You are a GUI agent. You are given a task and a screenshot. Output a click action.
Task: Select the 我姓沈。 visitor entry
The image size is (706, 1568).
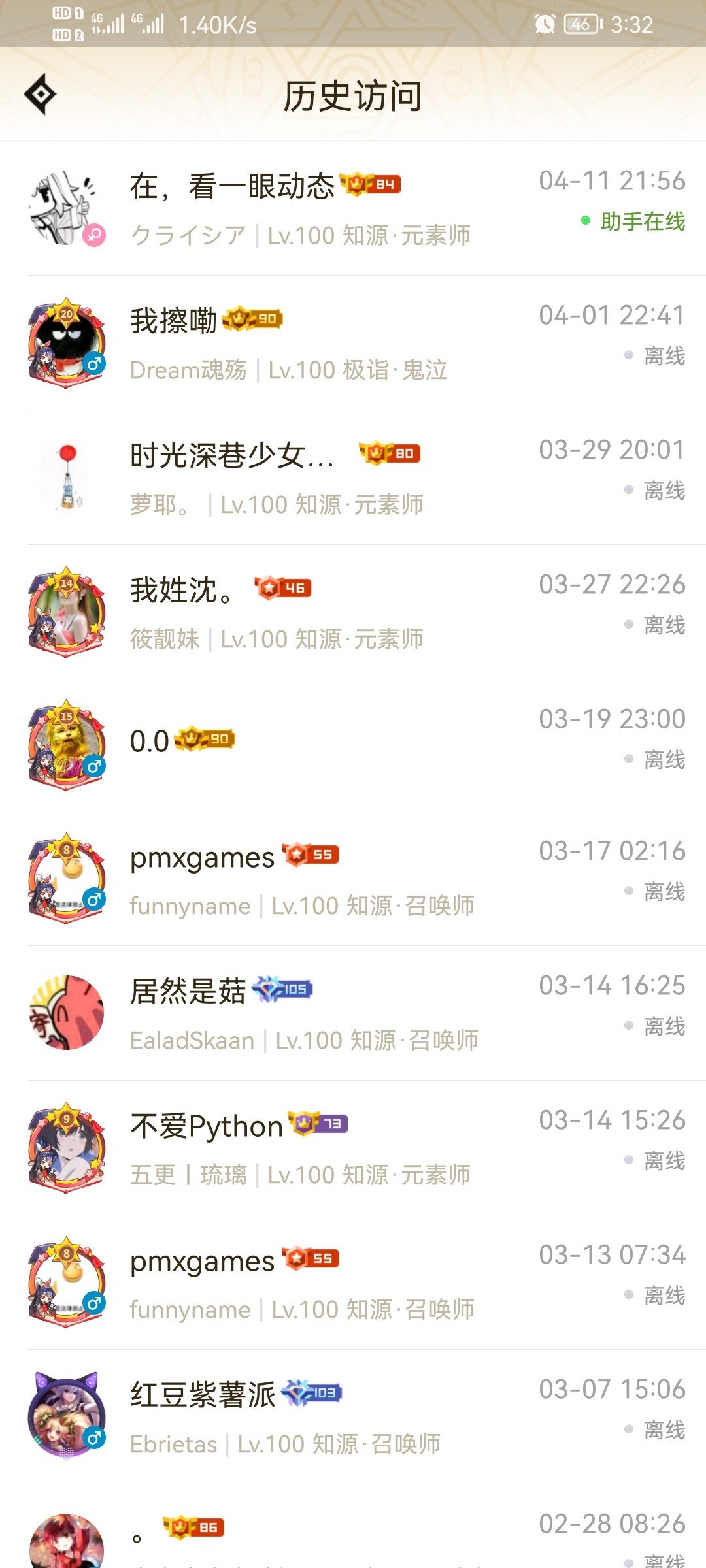click(x=353, y=612)
